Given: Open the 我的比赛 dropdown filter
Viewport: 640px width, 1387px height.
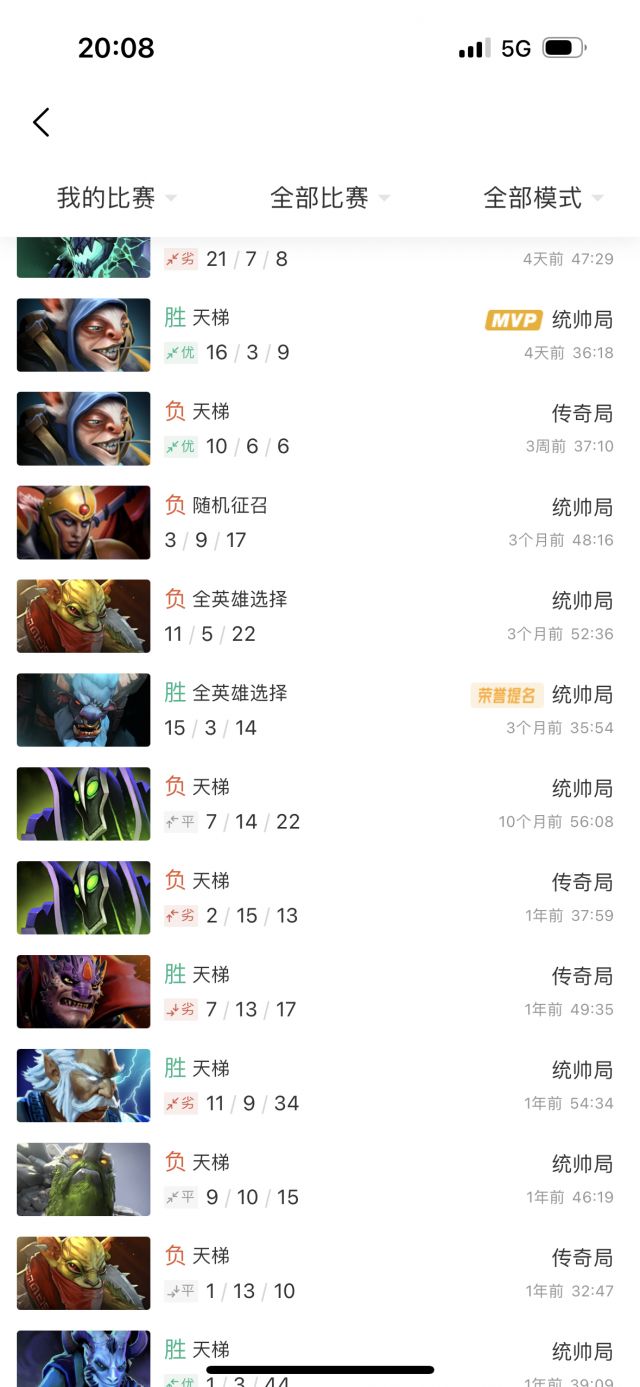Looking at the screenshot, I should click(116, 198).
